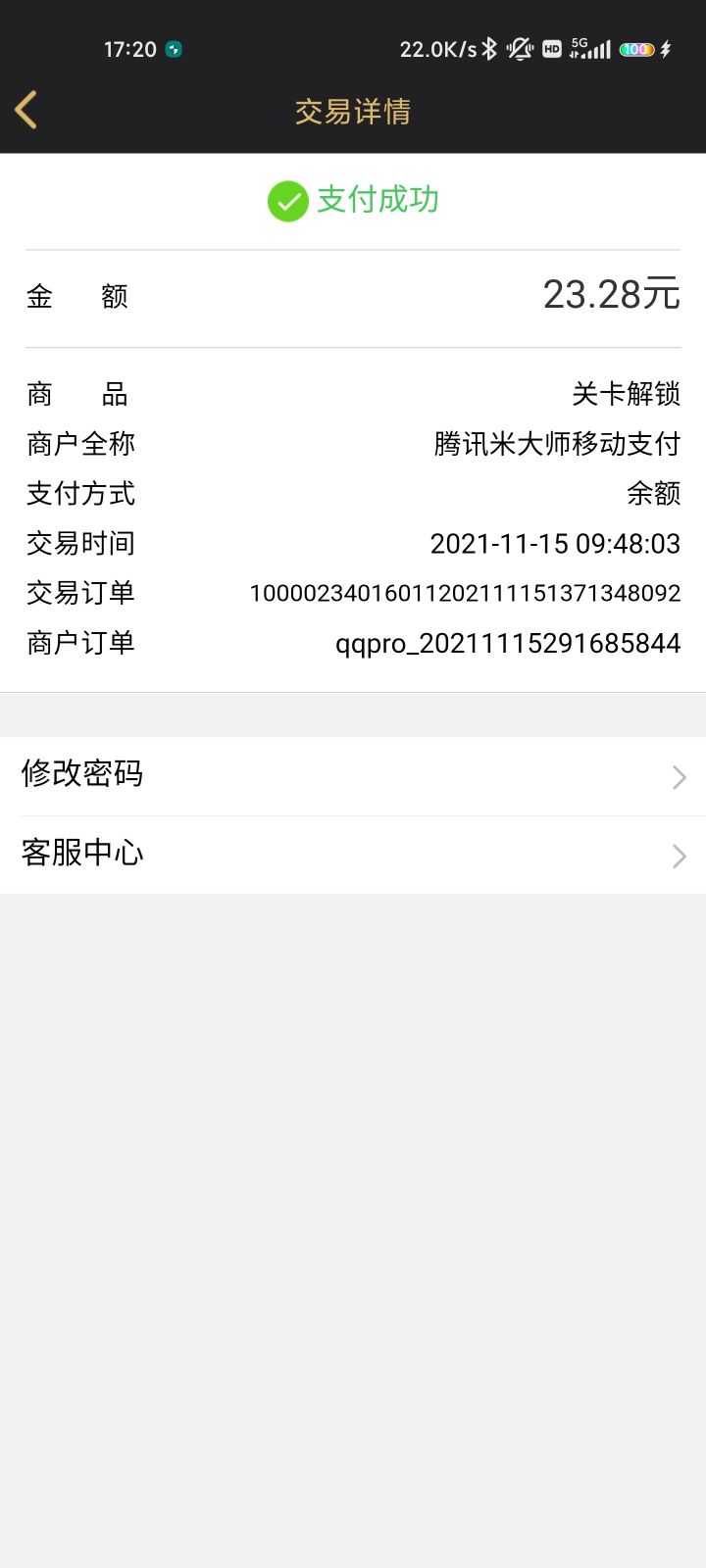
Task: Tap the charging lightning icon
Action: (668, 48)
